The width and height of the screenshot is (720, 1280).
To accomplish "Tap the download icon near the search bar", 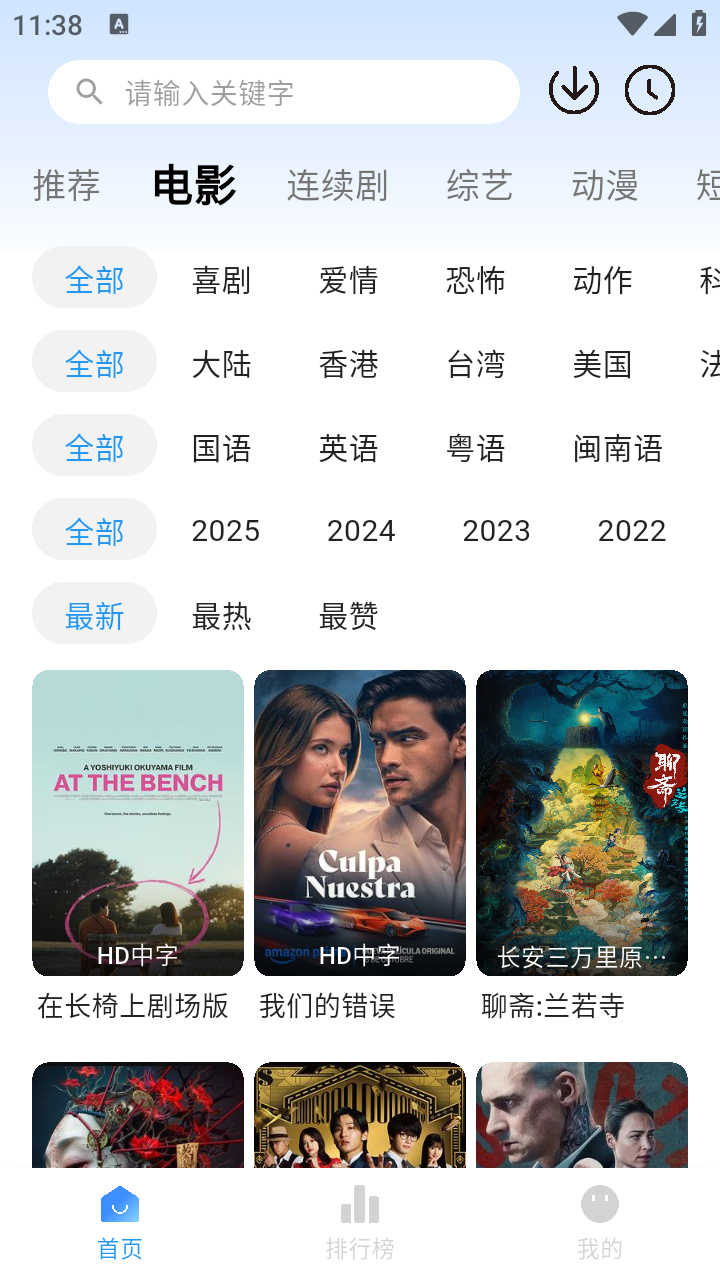I will (x=573, y=89).
